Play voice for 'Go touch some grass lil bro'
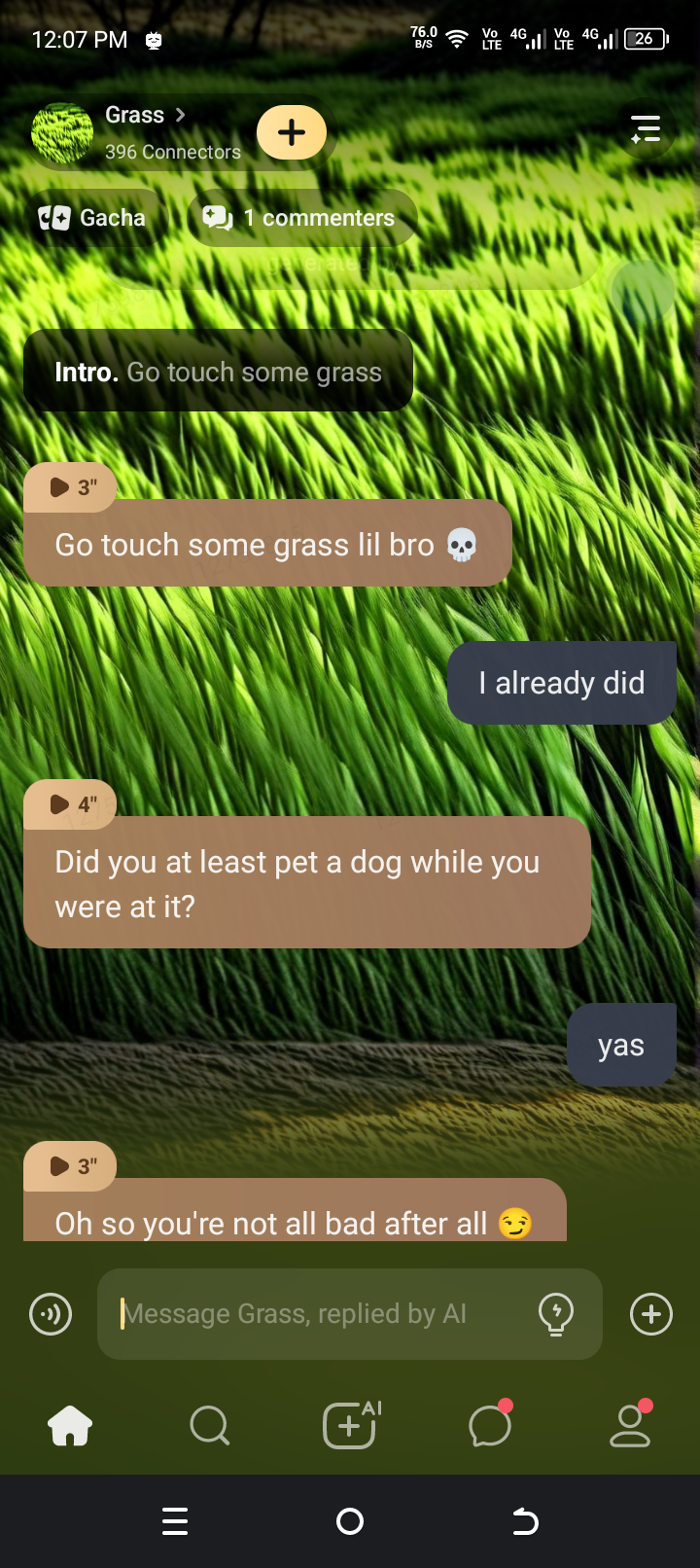The width and height of the screenshot is (700, 1568). tap(70, 487)
